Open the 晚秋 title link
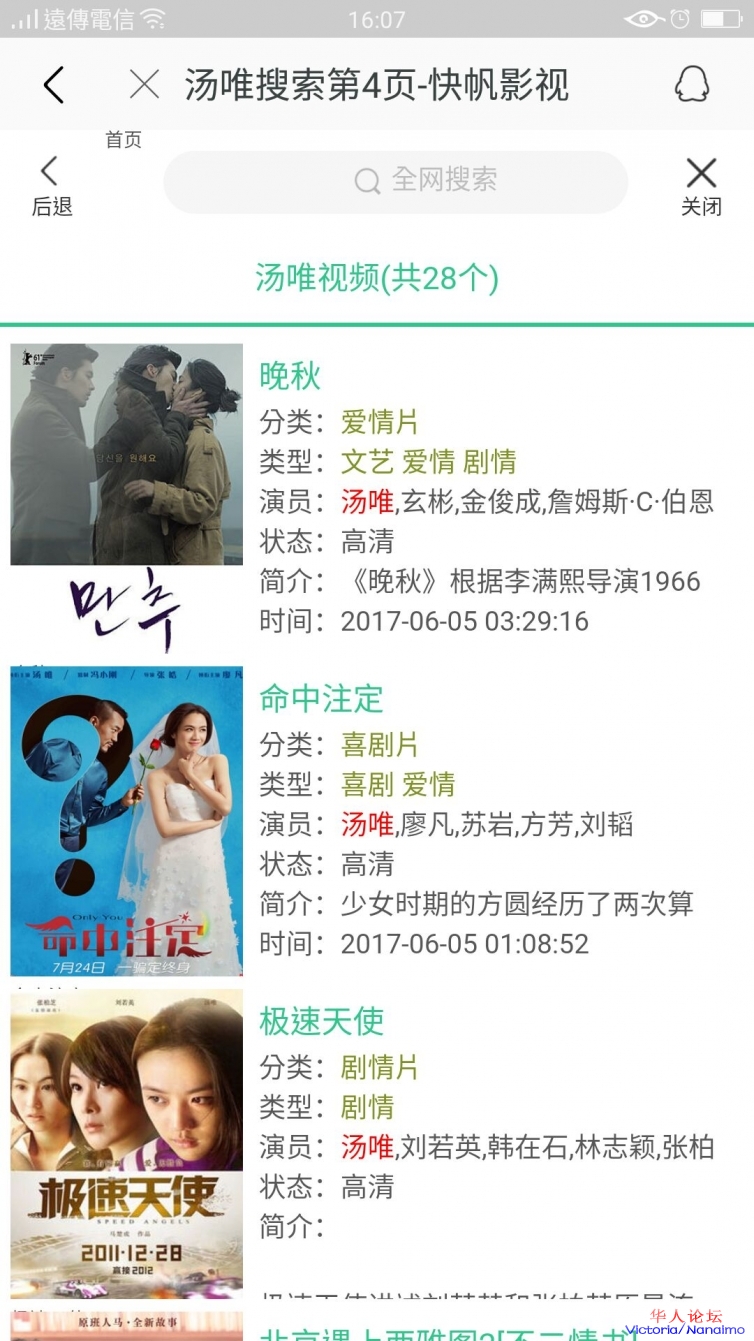754x1341 pixels. click(290, 376)
